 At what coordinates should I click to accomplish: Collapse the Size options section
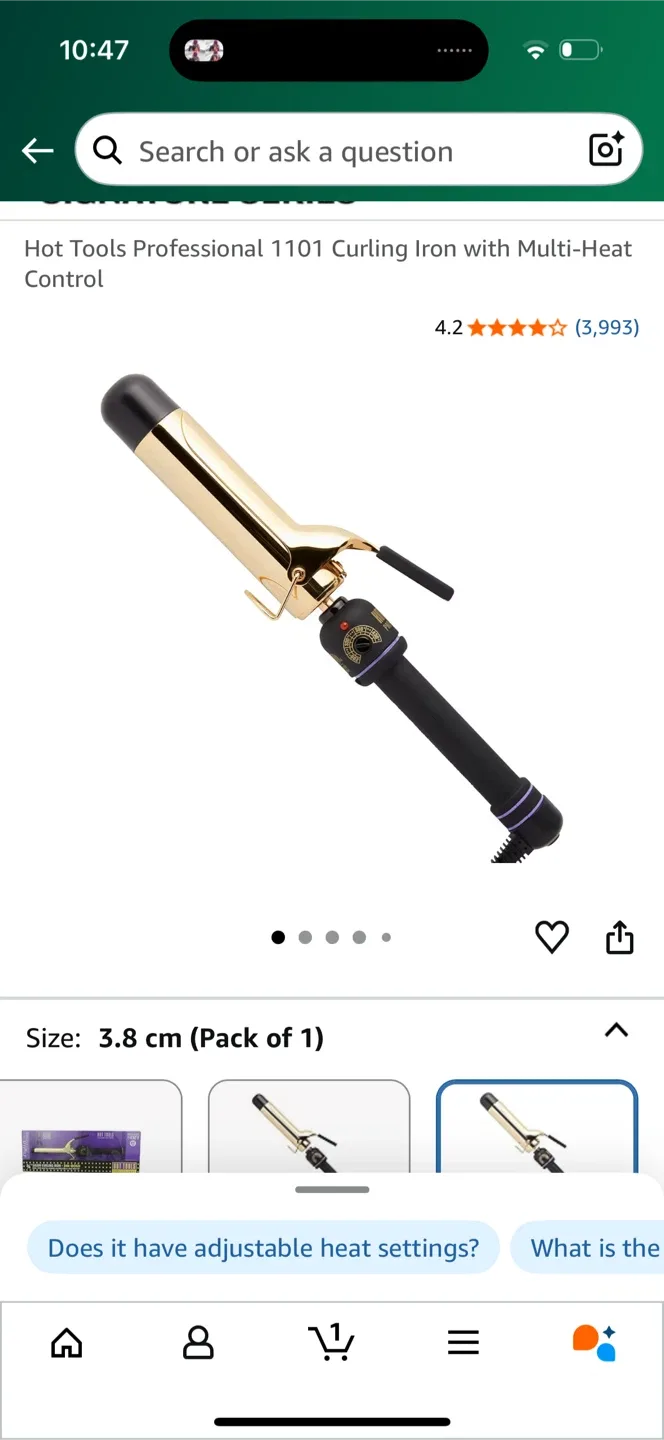pyautogui.click(x=617, y=1031)
